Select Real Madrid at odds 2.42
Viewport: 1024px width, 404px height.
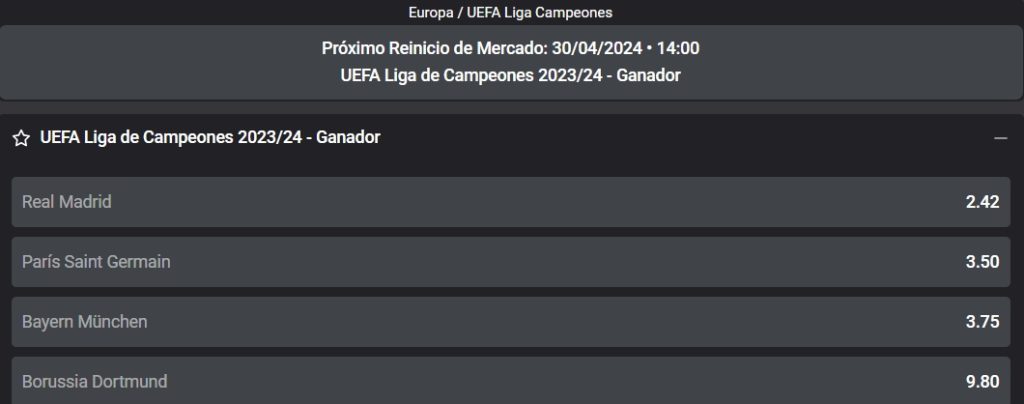click(x=511, y=202)
